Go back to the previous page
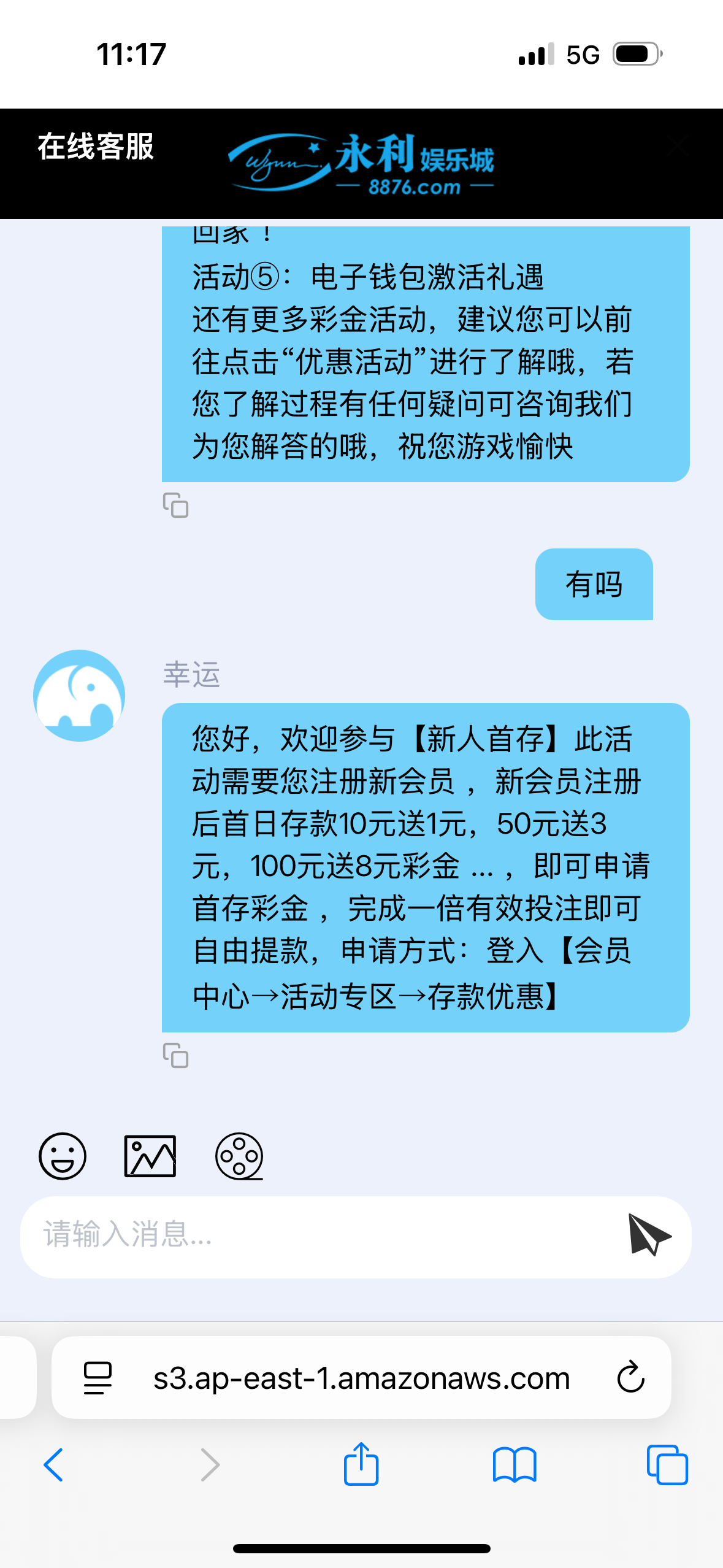The width and height of the screenshot is (723, 1568). pos(53,1465)
